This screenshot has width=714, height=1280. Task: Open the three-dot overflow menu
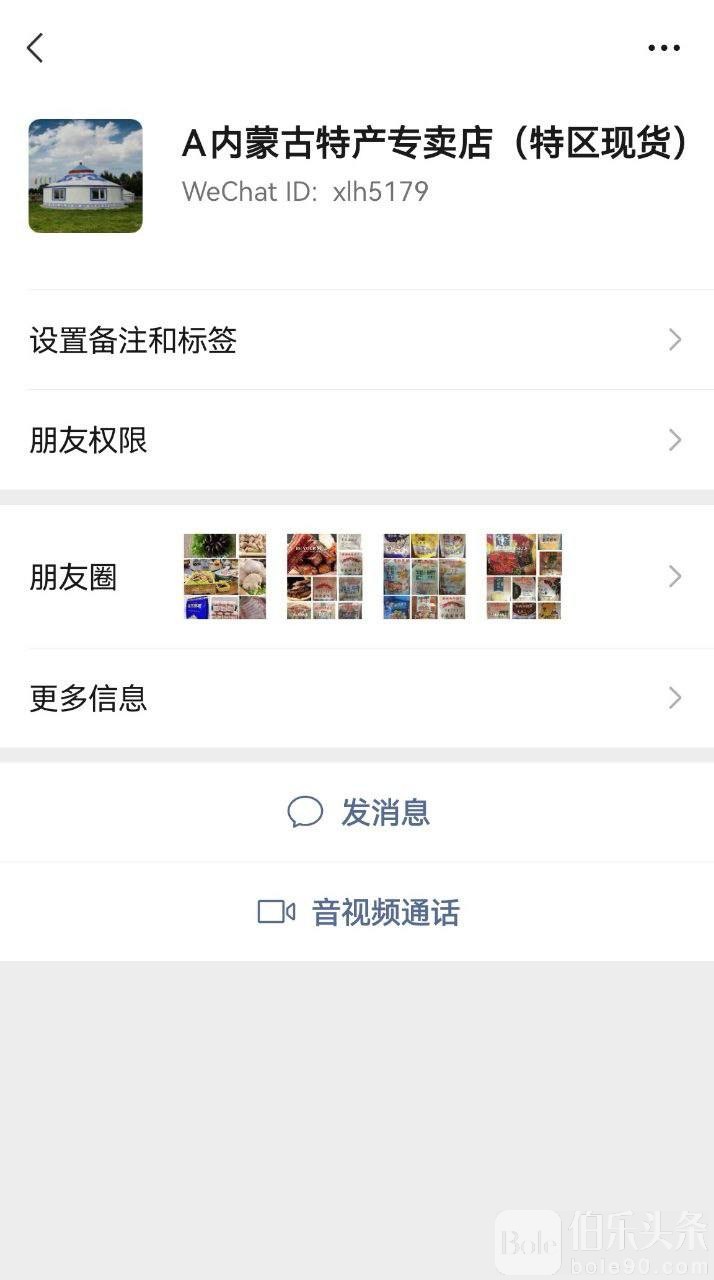pyautogui.click(x=663, y=48)
